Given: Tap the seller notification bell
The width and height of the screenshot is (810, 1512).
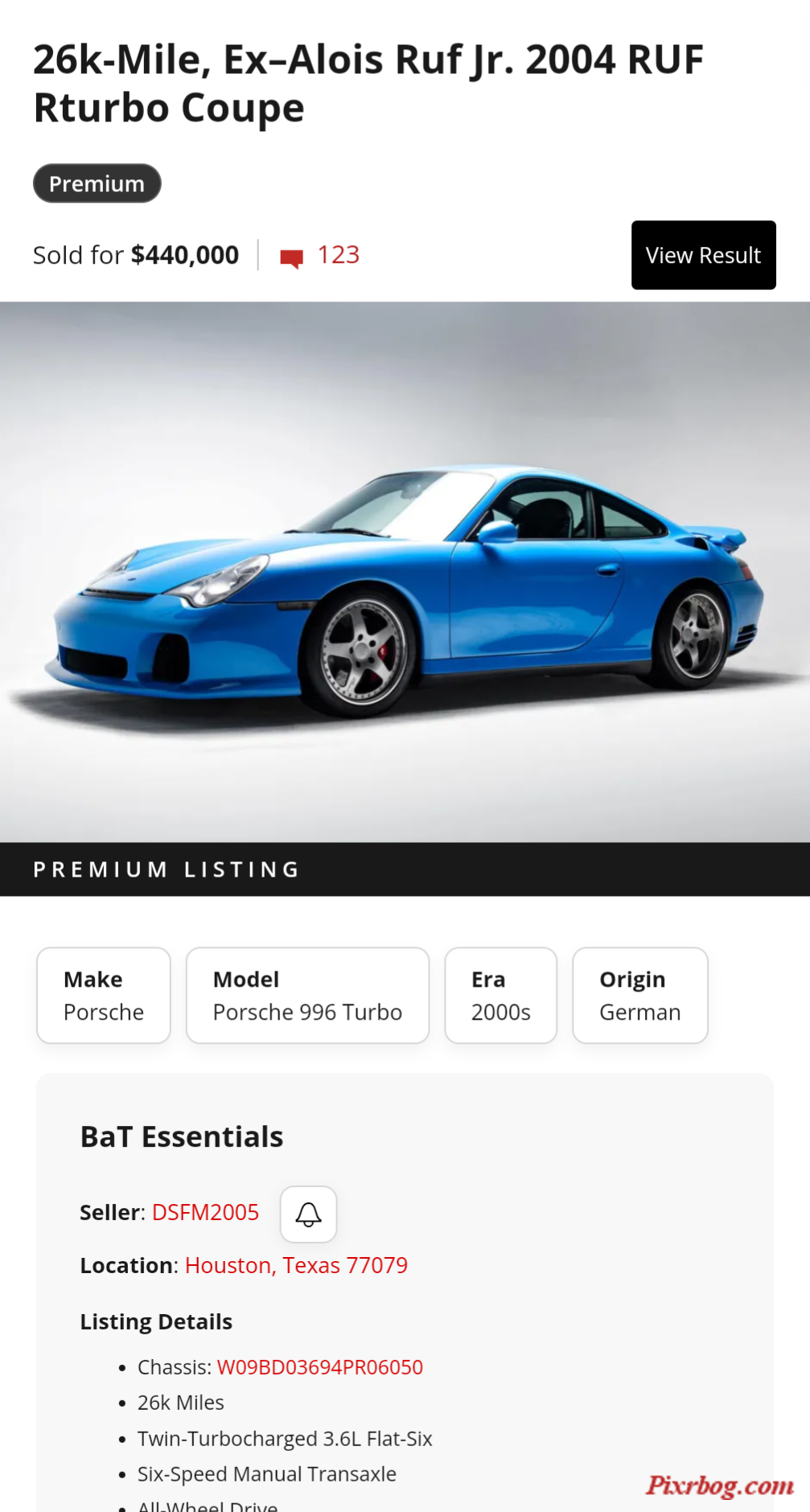Looking at the screenshot, I should pos(308,1214).
